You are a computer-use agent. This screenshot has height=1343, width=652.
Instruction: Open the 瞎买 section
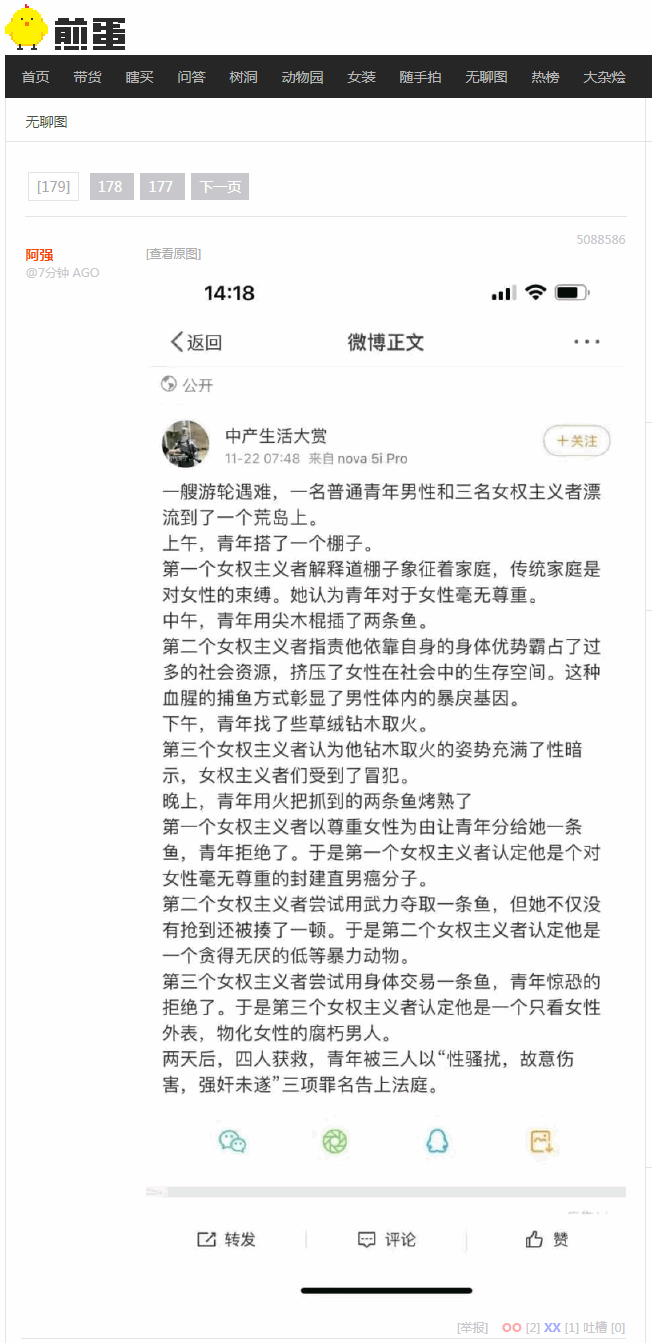click(x=139, y=77)
